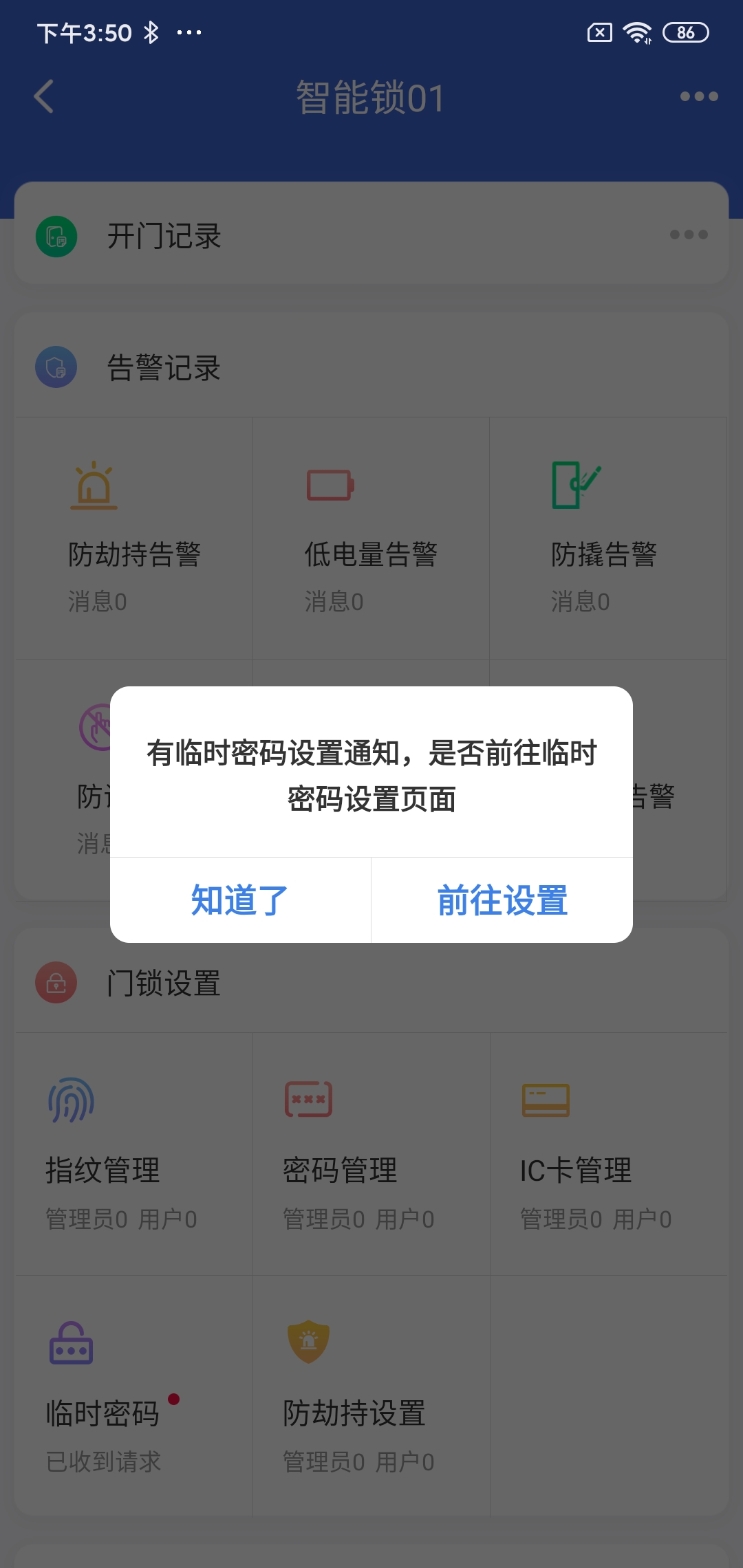Image resolution: width=743 pixels, height=1568 pixels.
Task: Tap 前往设置 to open temporary password settings
Action: pyautogui.click(x=502, y=900)
